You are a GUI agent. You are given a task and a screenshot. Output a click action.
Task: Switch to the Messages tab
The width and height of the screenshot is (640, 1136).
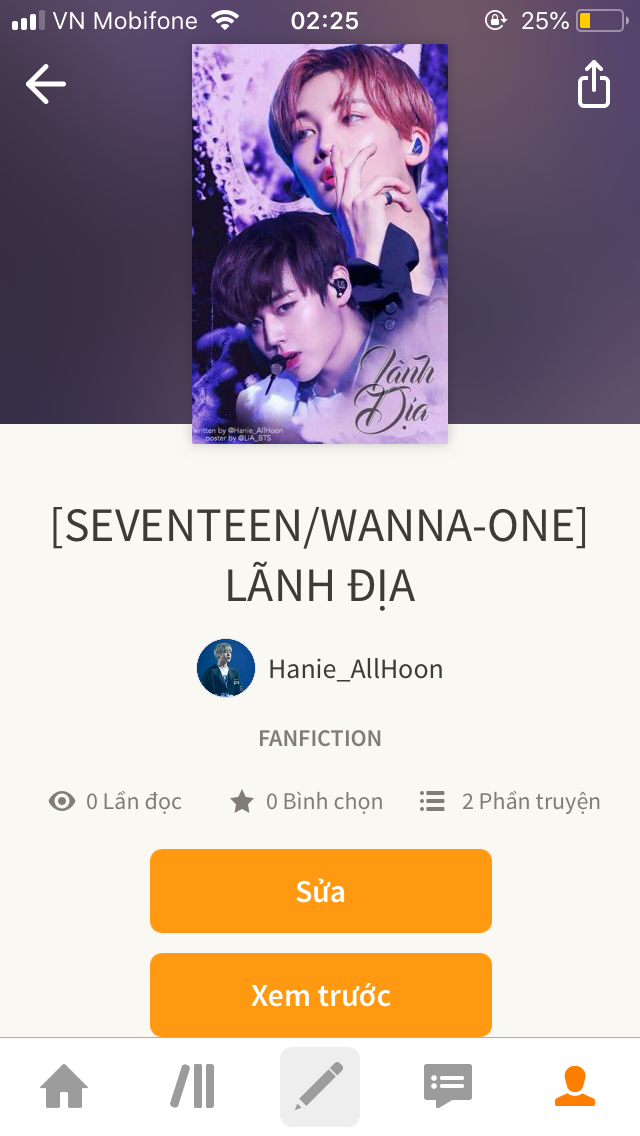pos(447,1087)
